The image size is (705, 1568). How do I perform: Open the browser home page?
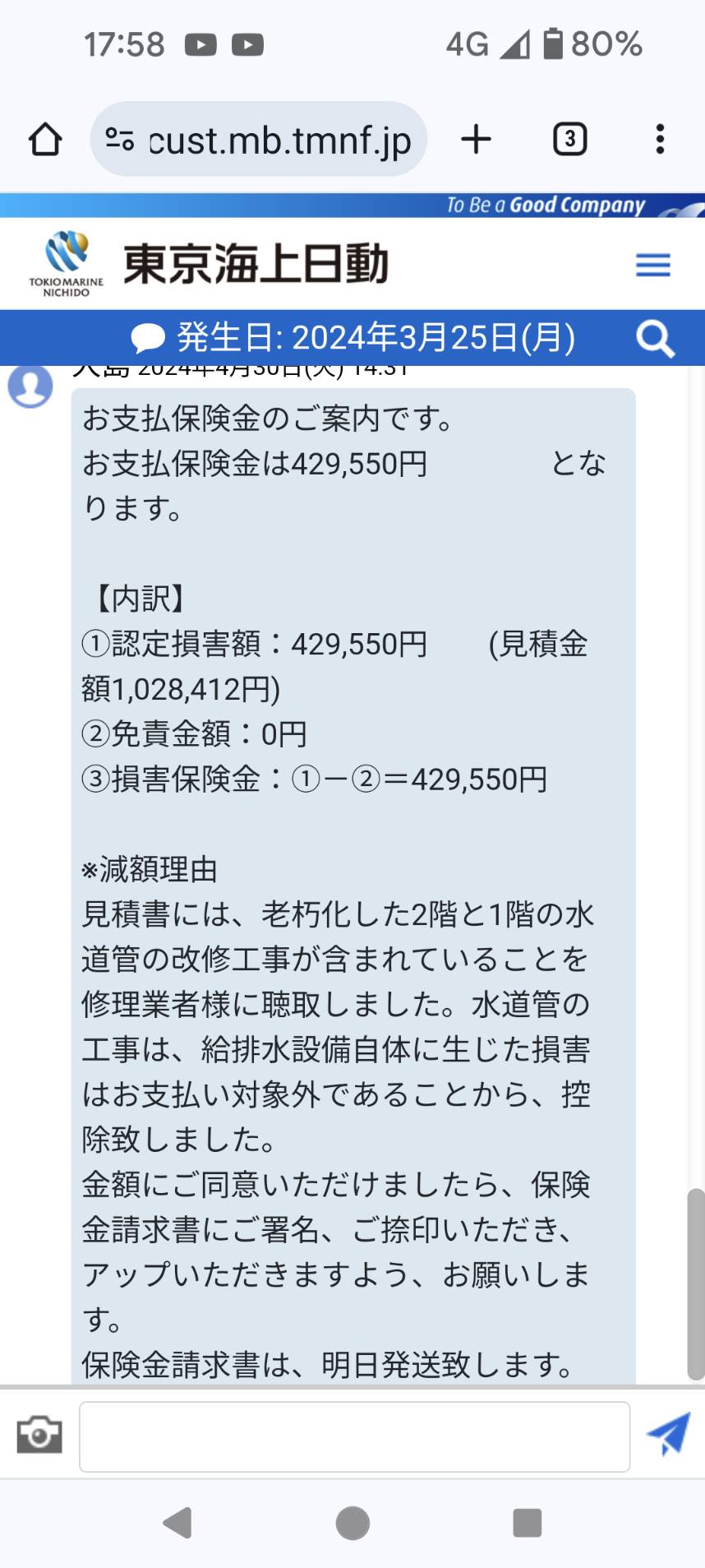coord(45,139)
